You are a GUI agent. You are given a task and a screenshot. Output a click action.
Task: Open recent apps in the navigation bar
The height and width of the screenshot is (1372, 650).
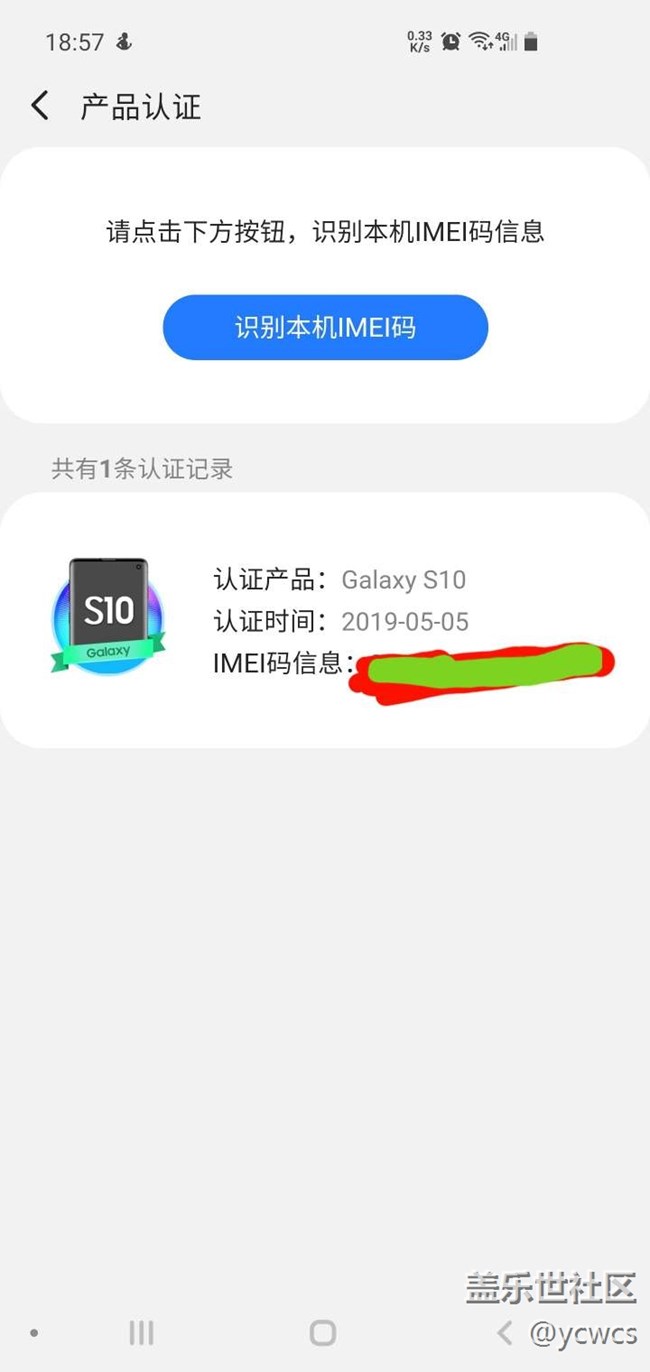[x=141, y=1332]
